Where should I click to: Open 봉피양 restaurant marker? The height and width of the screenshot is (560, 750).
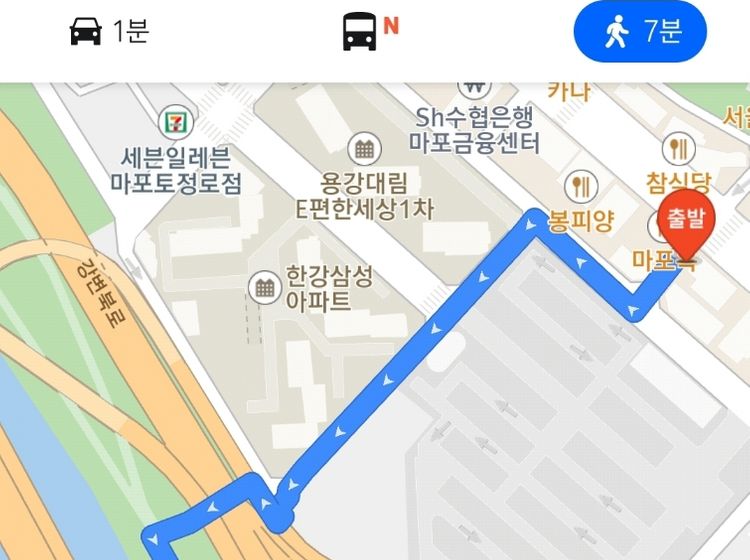click(x=581, y=186)
